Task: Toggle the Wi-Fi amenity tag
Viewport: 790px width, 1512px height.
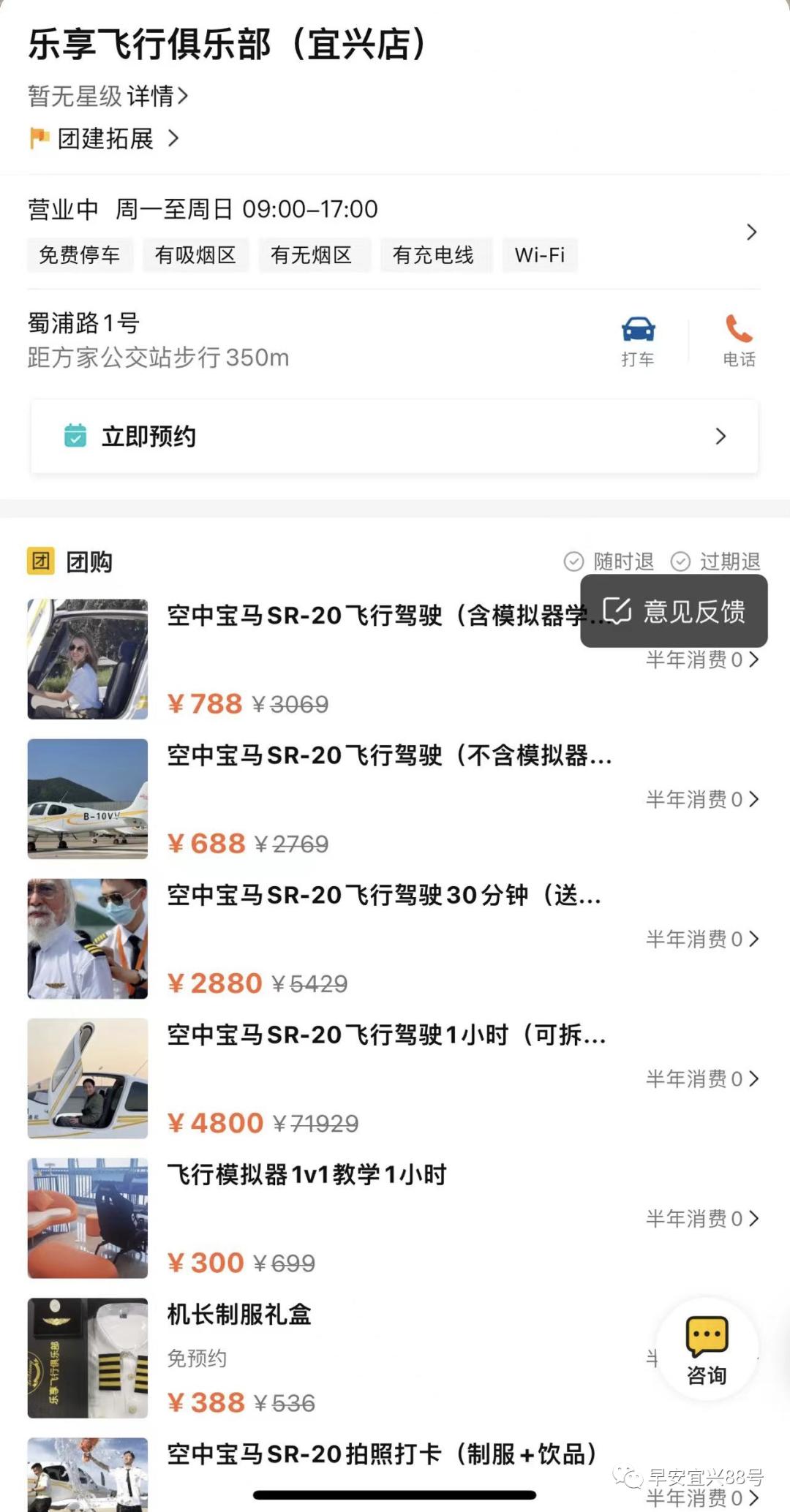Action: [x=539, y=255]
